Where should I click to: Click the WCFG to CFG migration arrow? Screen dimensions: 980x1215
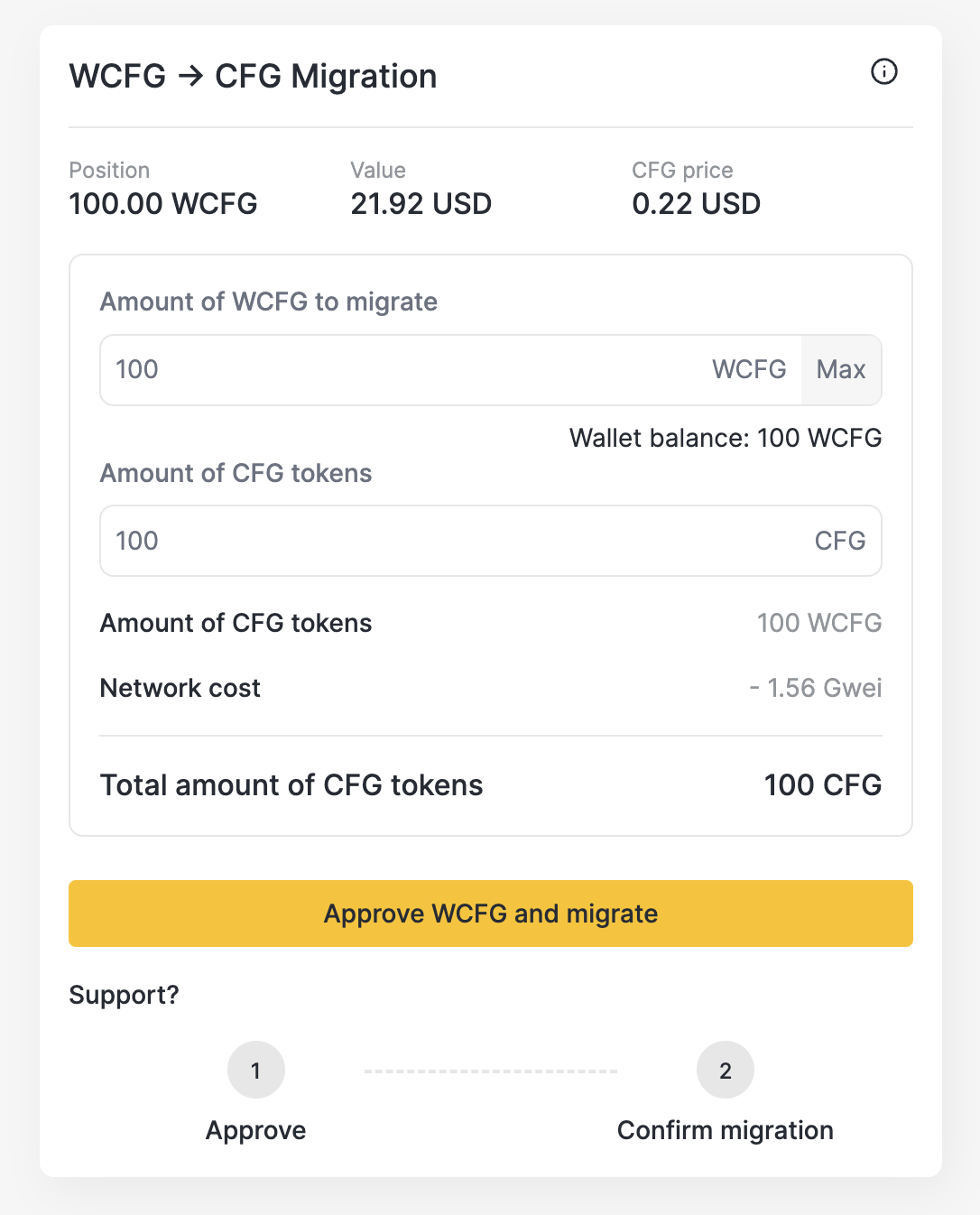pyautogui.click(x=190, y=77)
